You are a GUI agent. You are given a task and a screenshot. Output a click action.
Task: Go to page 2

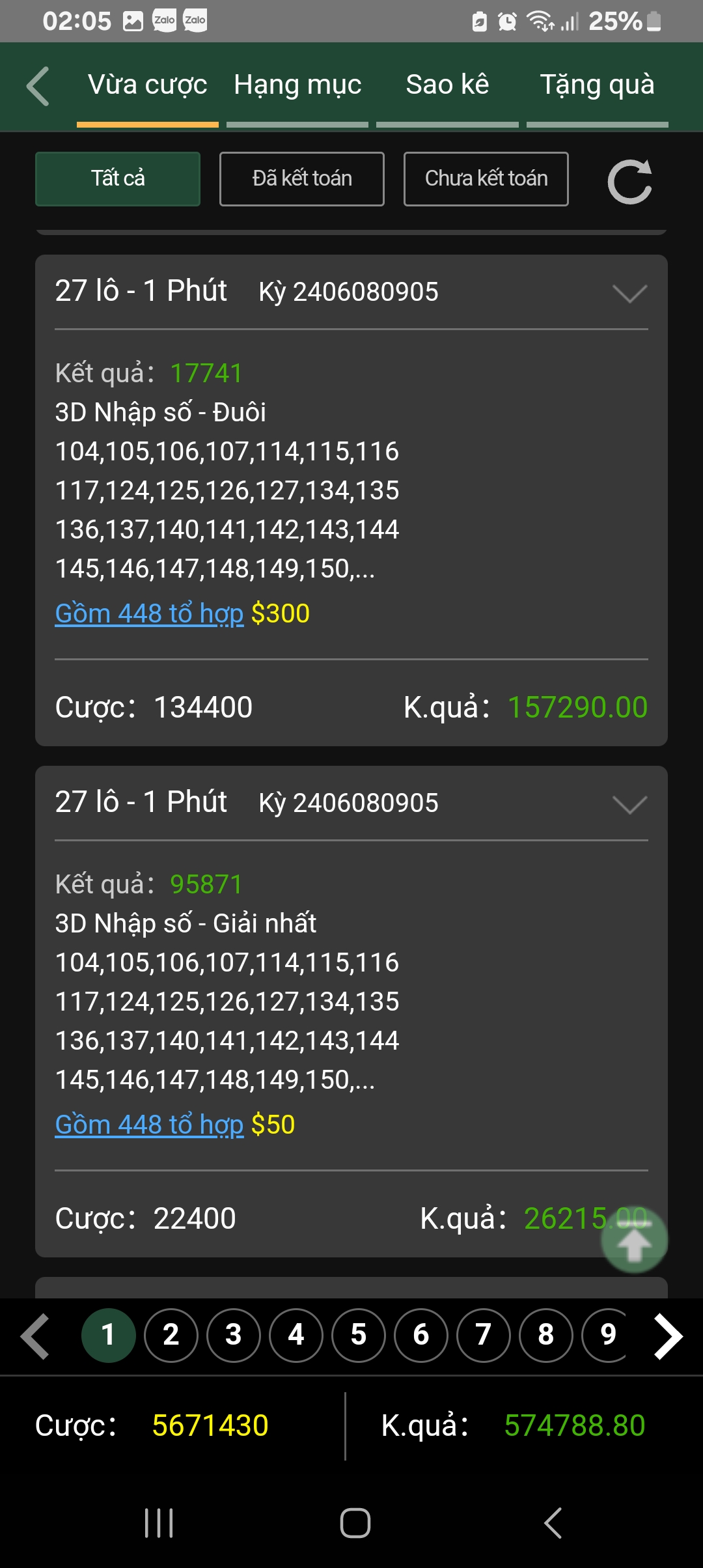tap(171, 1335)
